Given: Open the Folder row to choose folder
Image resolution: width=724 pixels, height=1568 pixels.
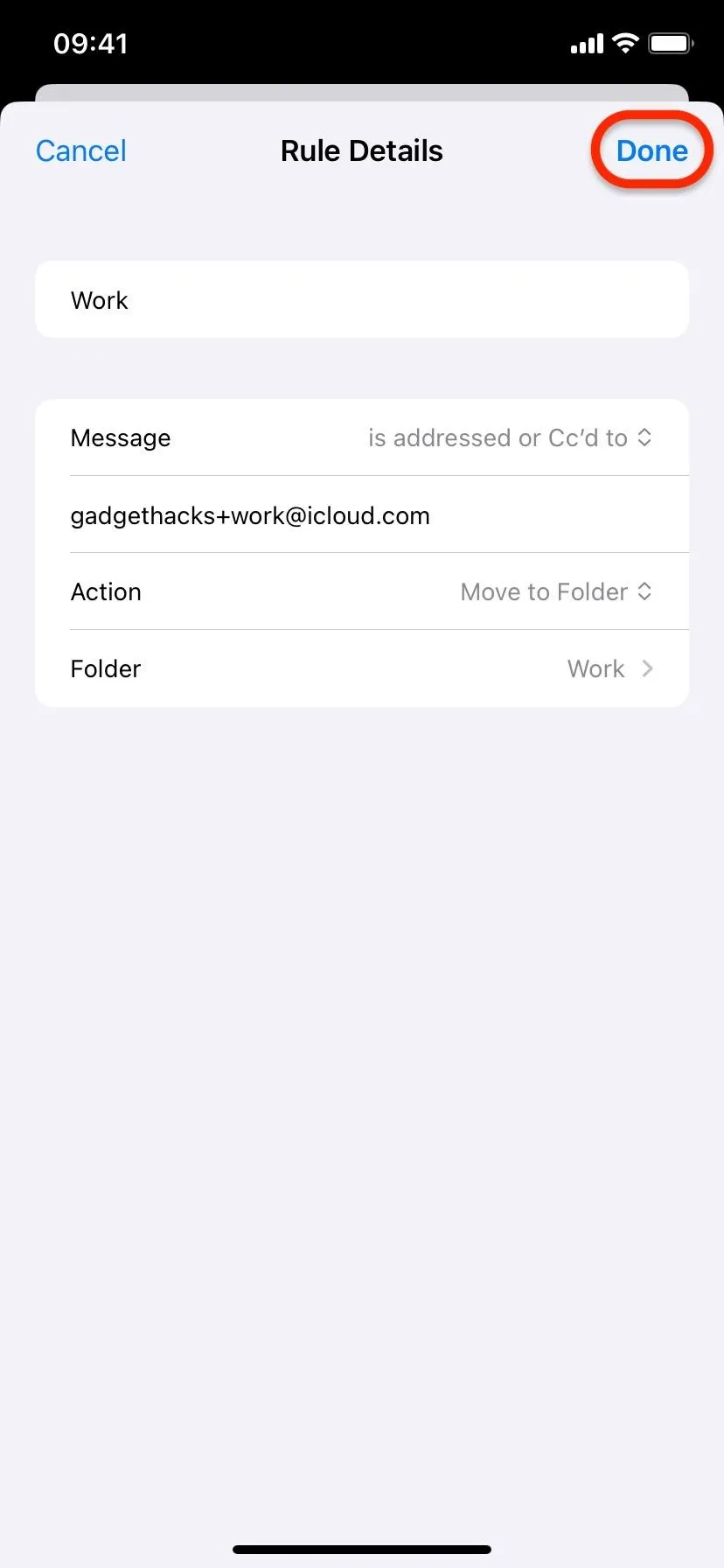Looking at the screenshot, I should pyautogui.click(x=362, y=668).
